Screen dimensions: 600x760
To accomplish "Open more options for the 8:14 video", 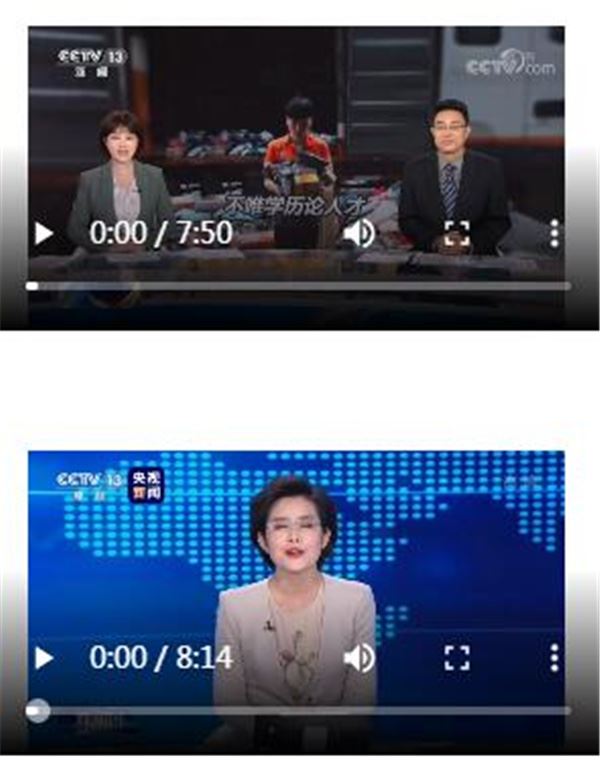I will 554,658.
